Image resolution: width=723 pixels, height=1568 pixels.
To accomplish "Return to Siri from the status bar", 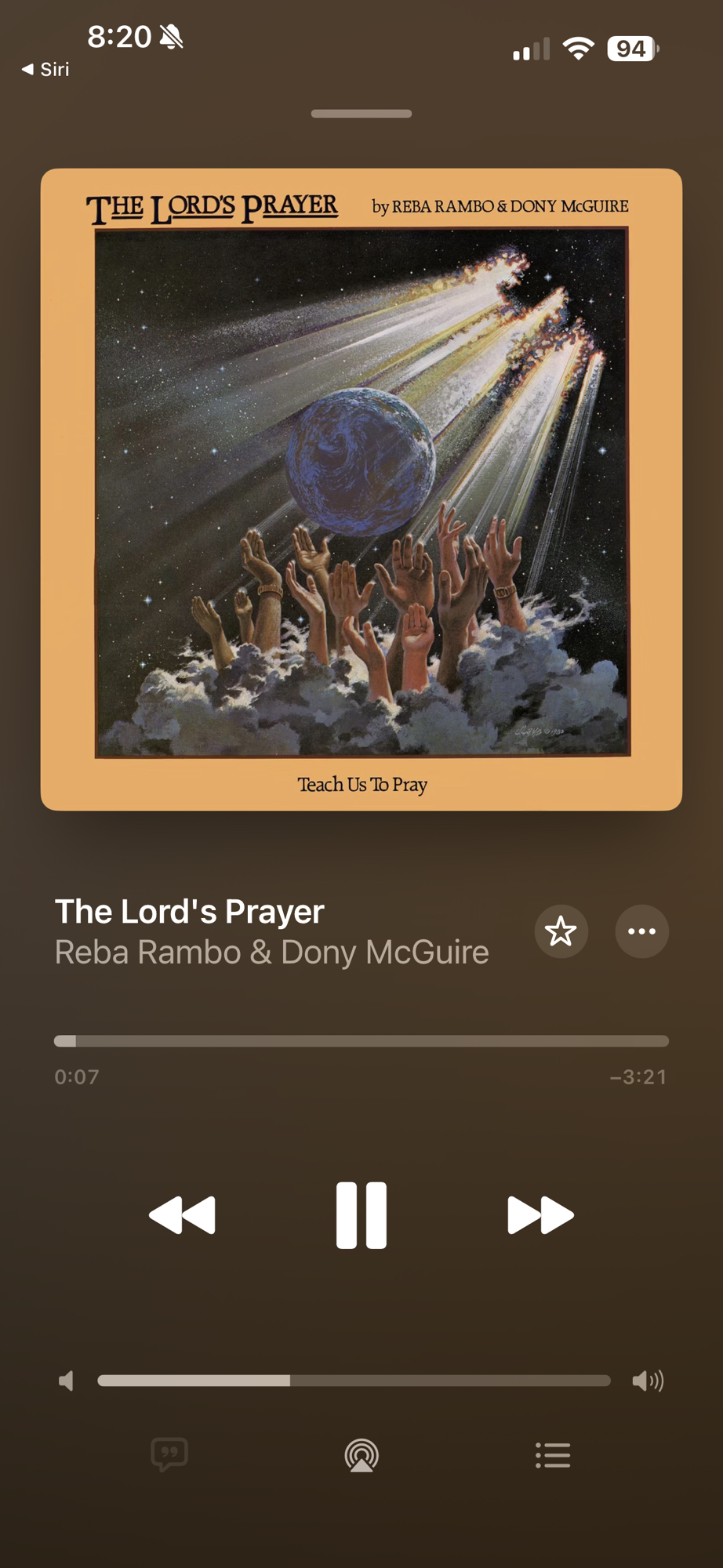I will pos(45,70).
